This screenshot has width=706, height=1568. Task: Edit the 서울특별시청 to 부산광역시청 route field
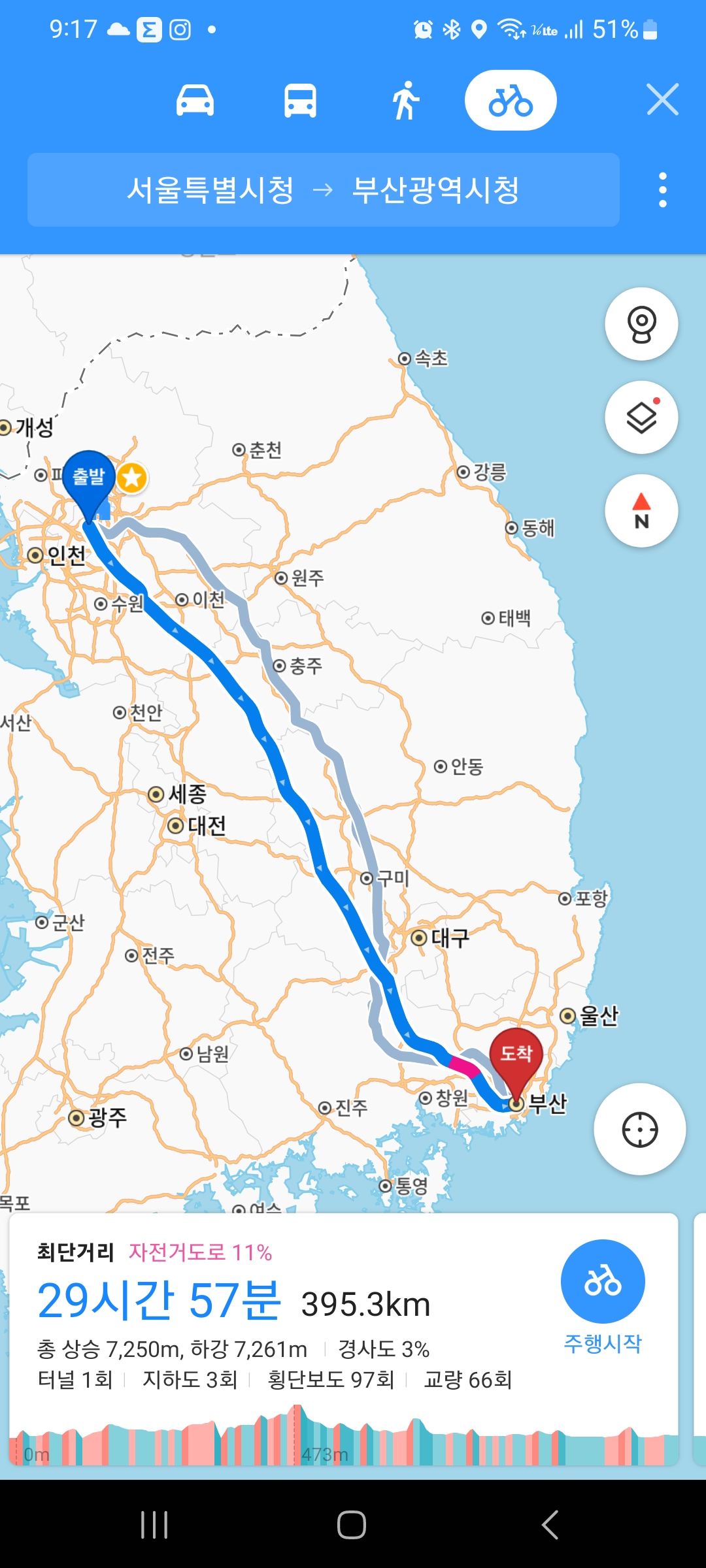[323, 190]
